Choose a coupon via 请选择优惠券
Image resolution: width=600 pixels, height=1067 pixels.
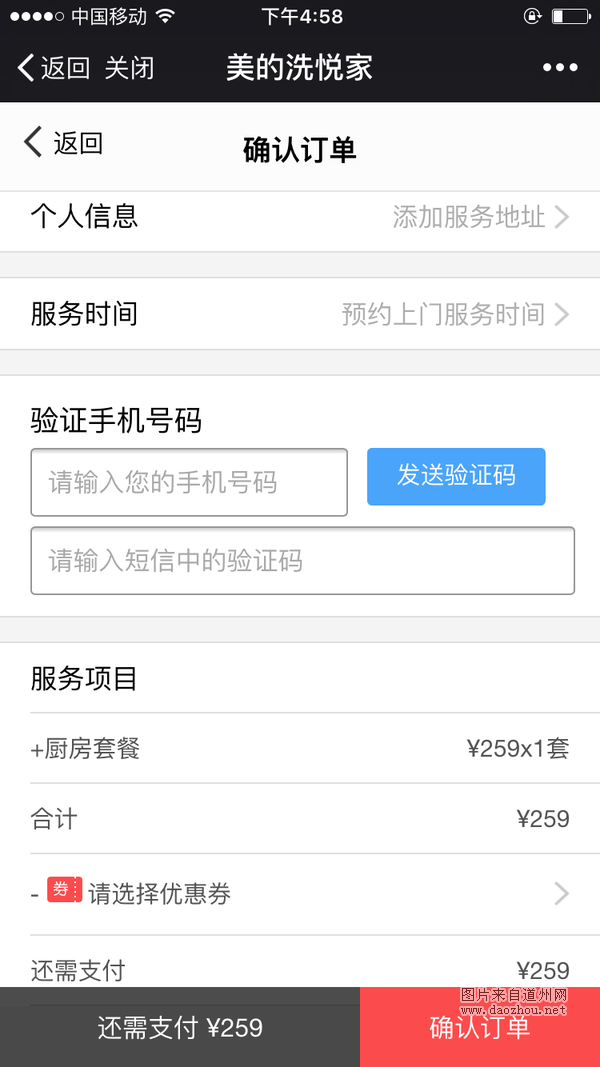(x=300, y=893)
